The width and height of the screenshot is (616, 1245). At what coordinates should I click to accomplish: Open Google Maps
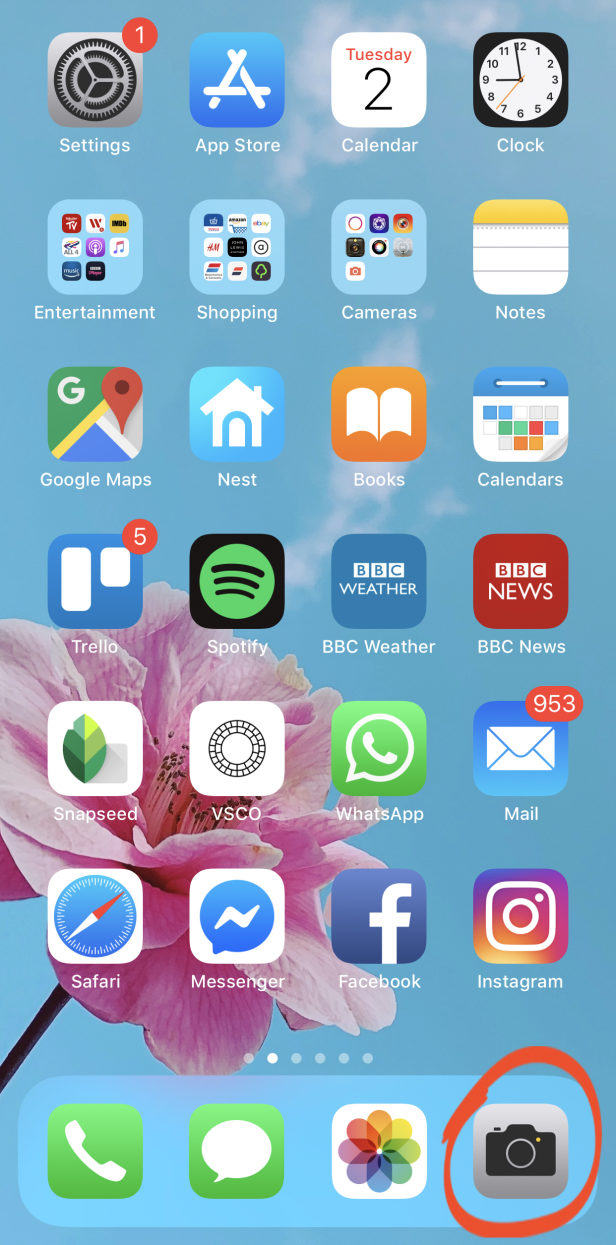click(x=95, y=414)
